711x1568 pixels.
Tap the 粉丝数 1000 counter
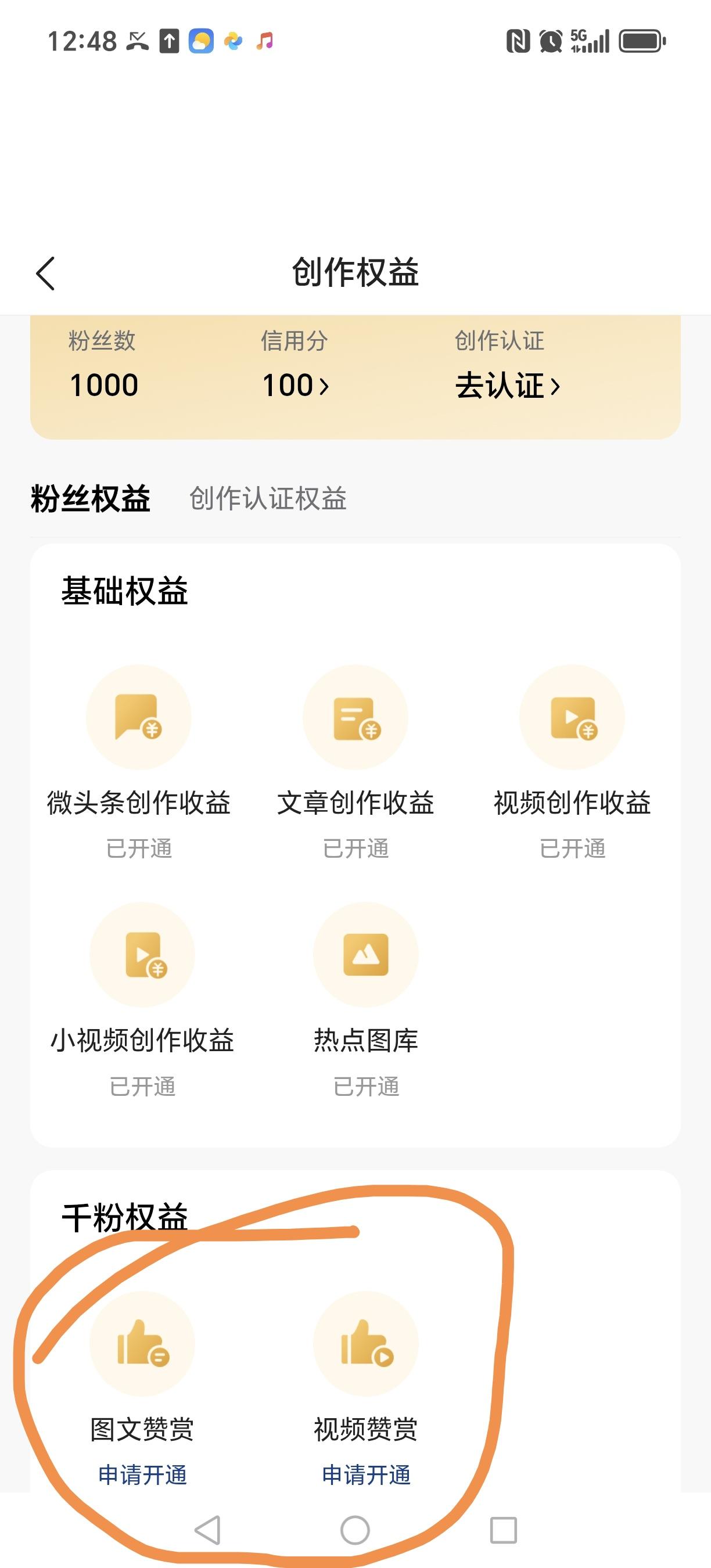[103, 384]
